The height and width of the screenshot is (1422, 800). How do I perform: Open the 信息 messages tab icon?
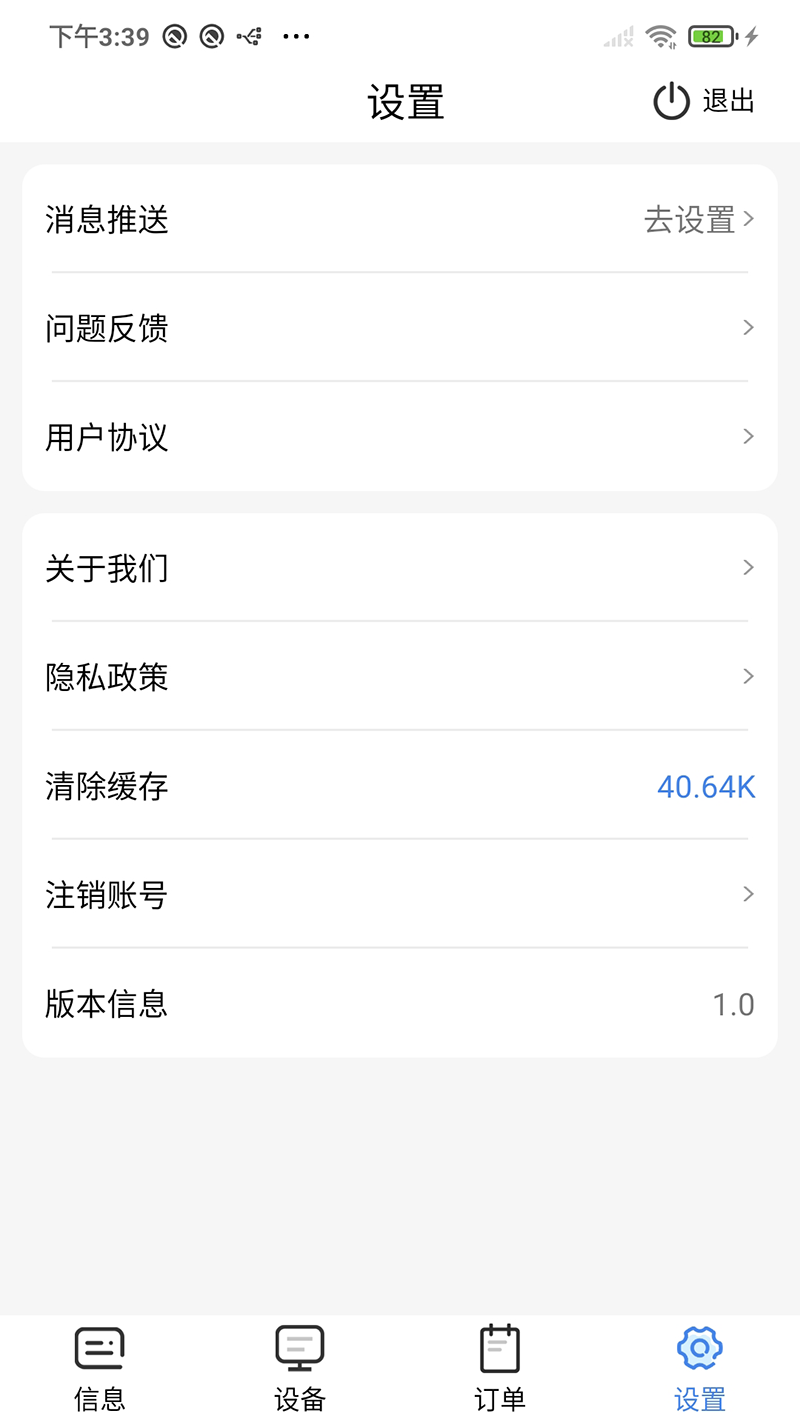pos(99,1347)
